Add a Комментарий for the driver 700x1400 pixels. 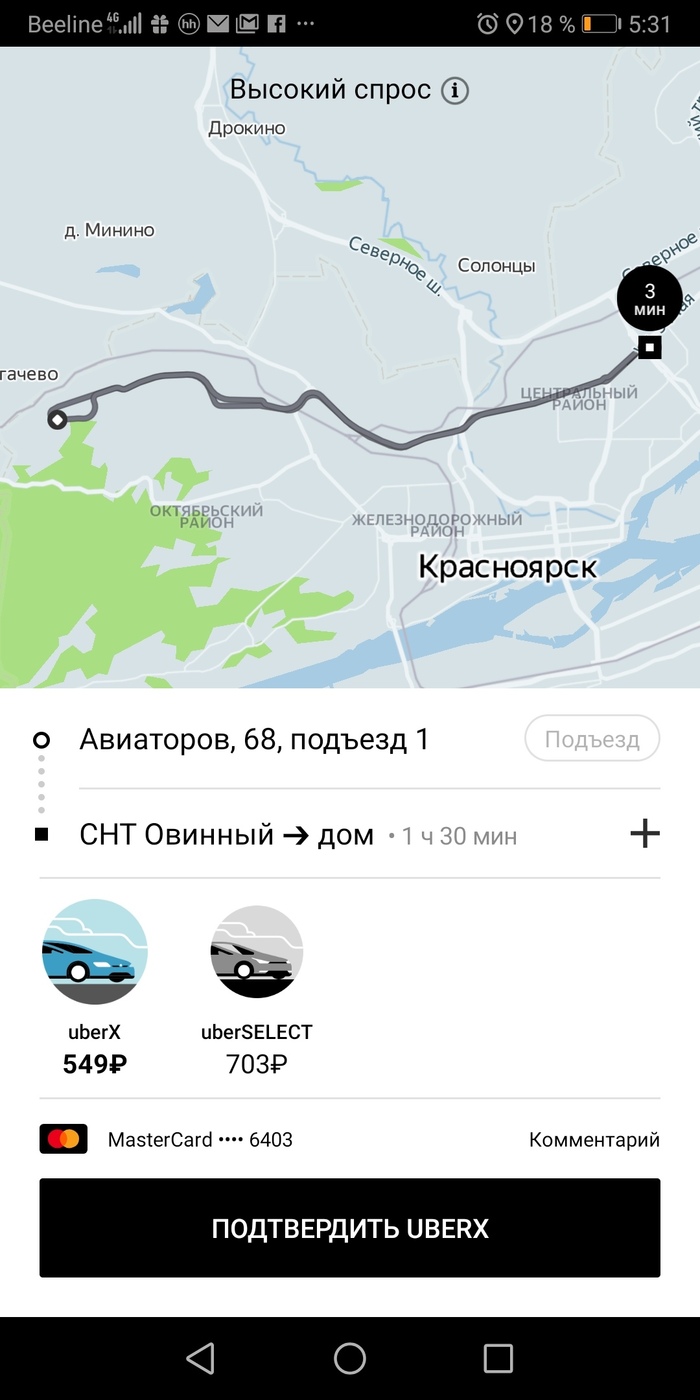click(594, 1140)
